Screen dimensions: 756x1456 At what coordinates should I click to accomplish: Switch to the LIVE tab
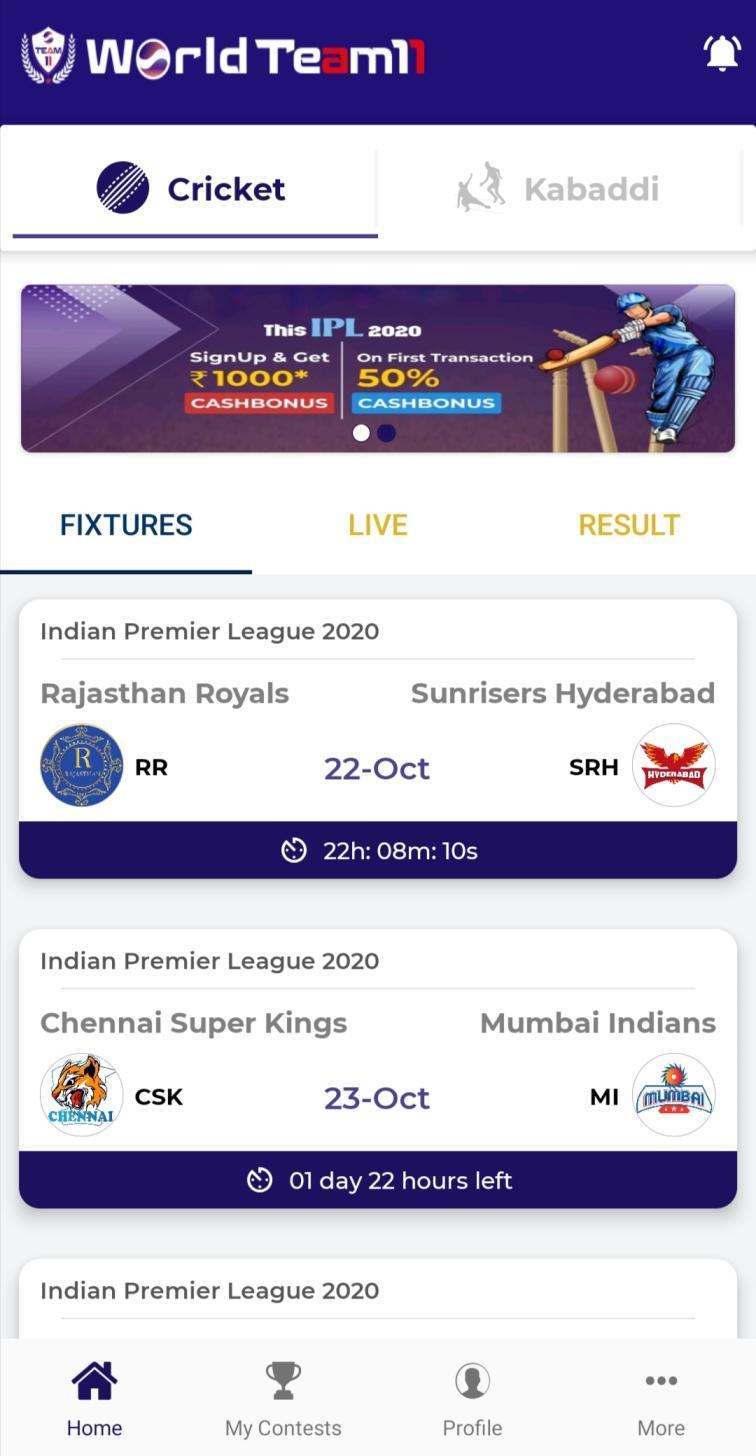pos(378,525)
